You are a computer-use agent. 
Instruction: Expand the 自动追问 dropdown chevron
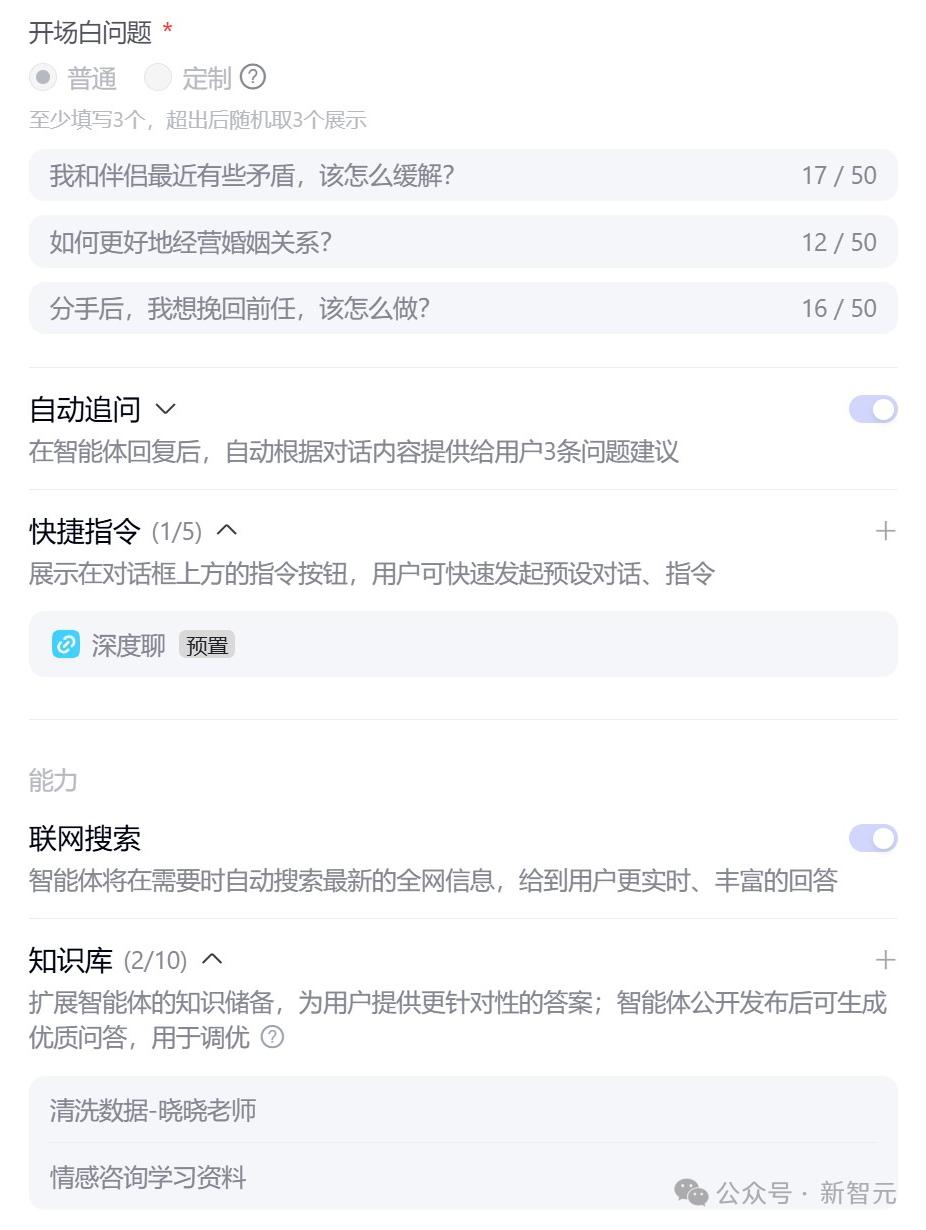(166, 409)
